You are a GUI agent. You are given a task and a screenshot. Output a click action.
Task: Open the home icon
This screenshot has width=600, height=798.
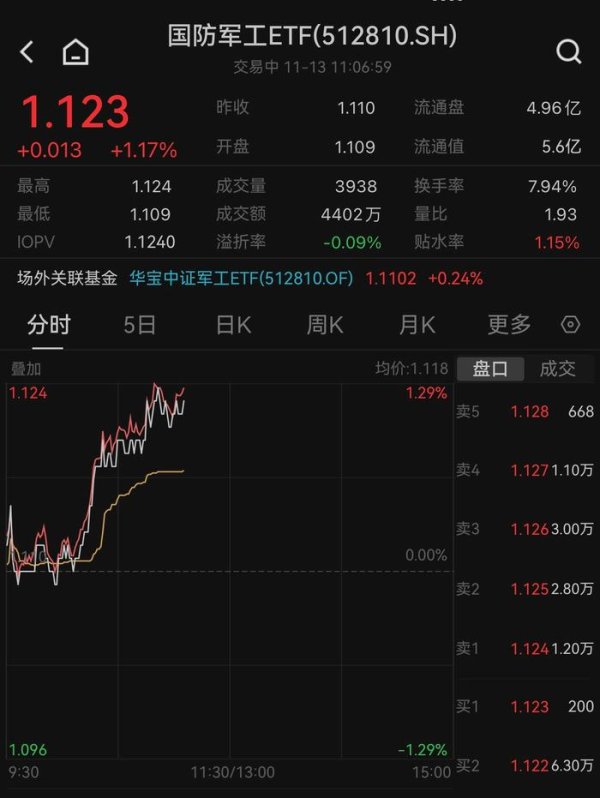[75, 52]
